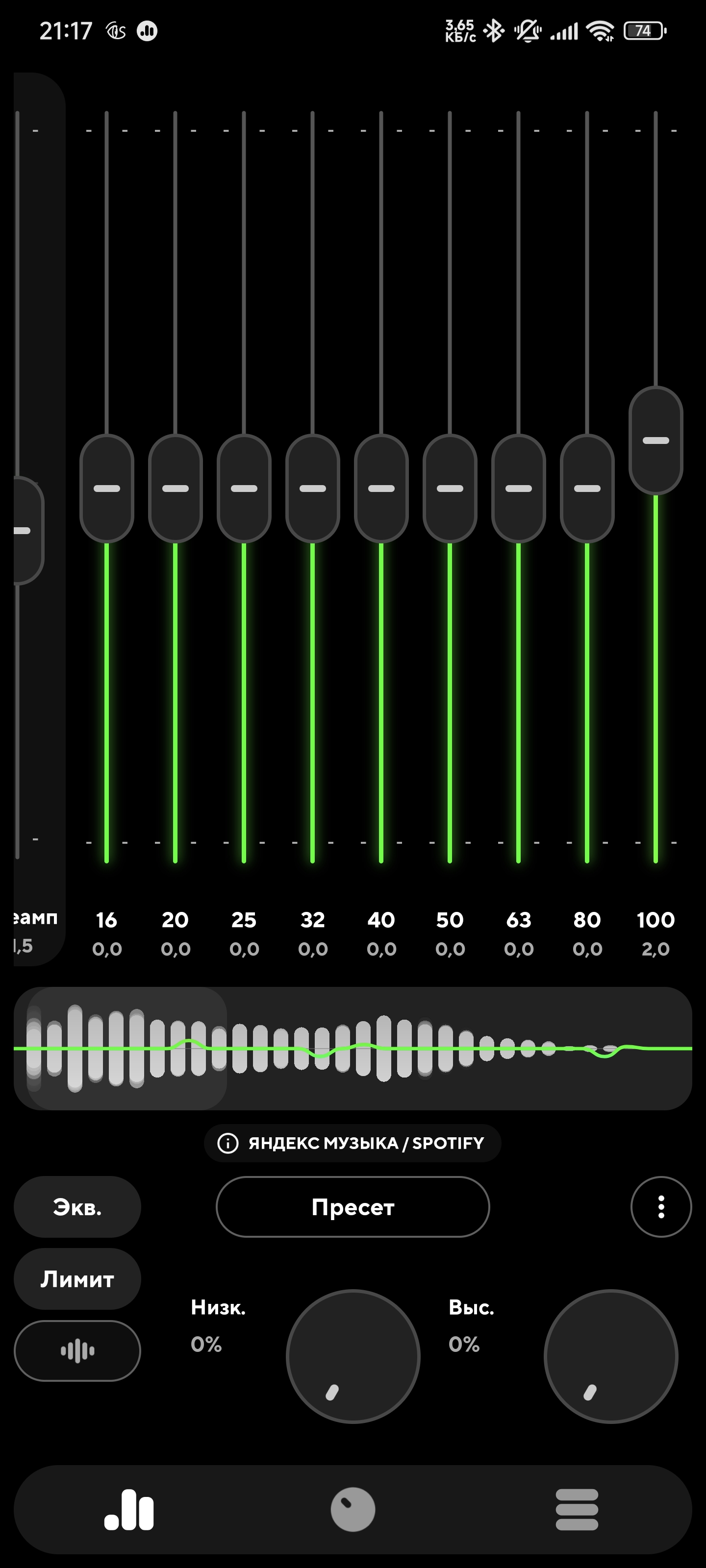Toggle the Лимит limiter button
The height and width of the screenshot is (1568, 706).
pyautogui.click(x=77, y=1279)
